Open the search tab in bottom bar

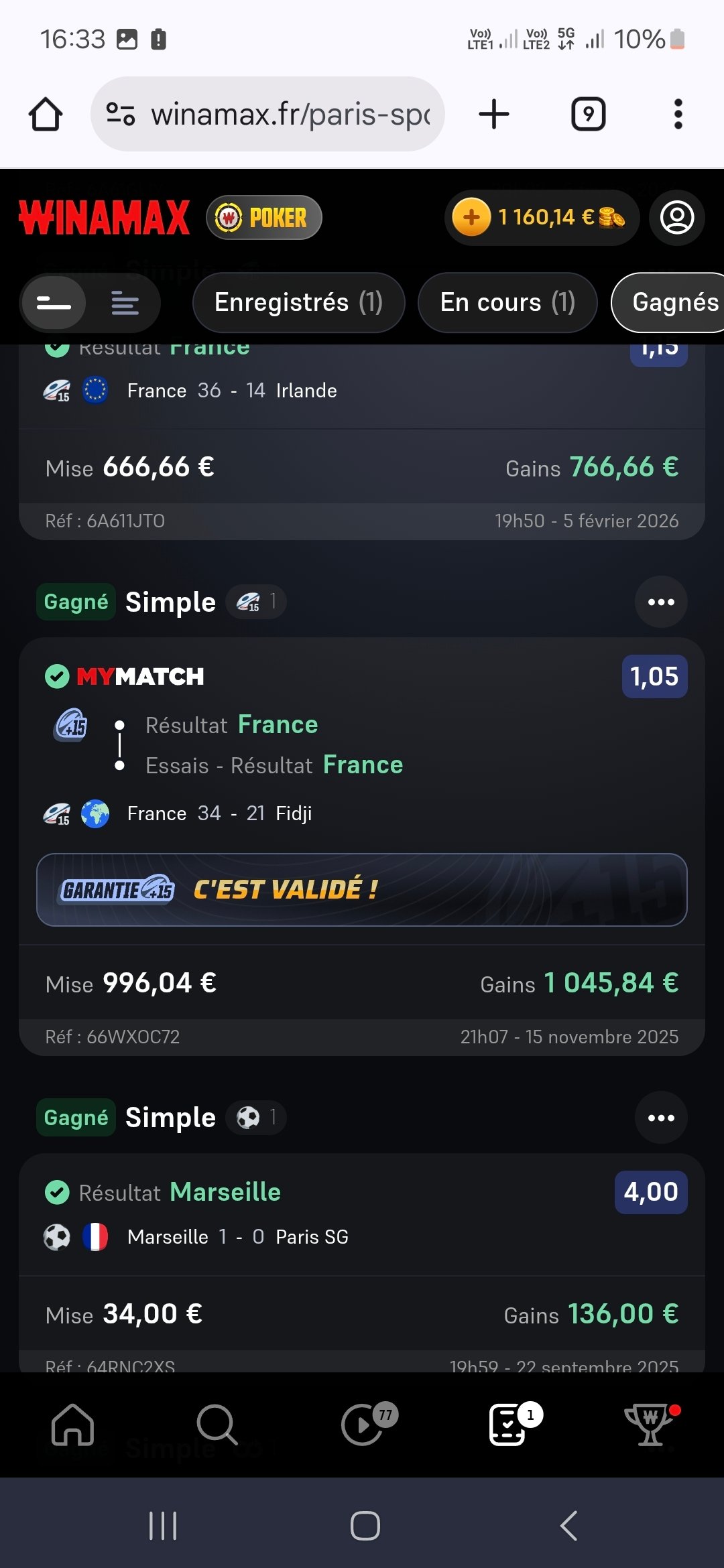217,1425
